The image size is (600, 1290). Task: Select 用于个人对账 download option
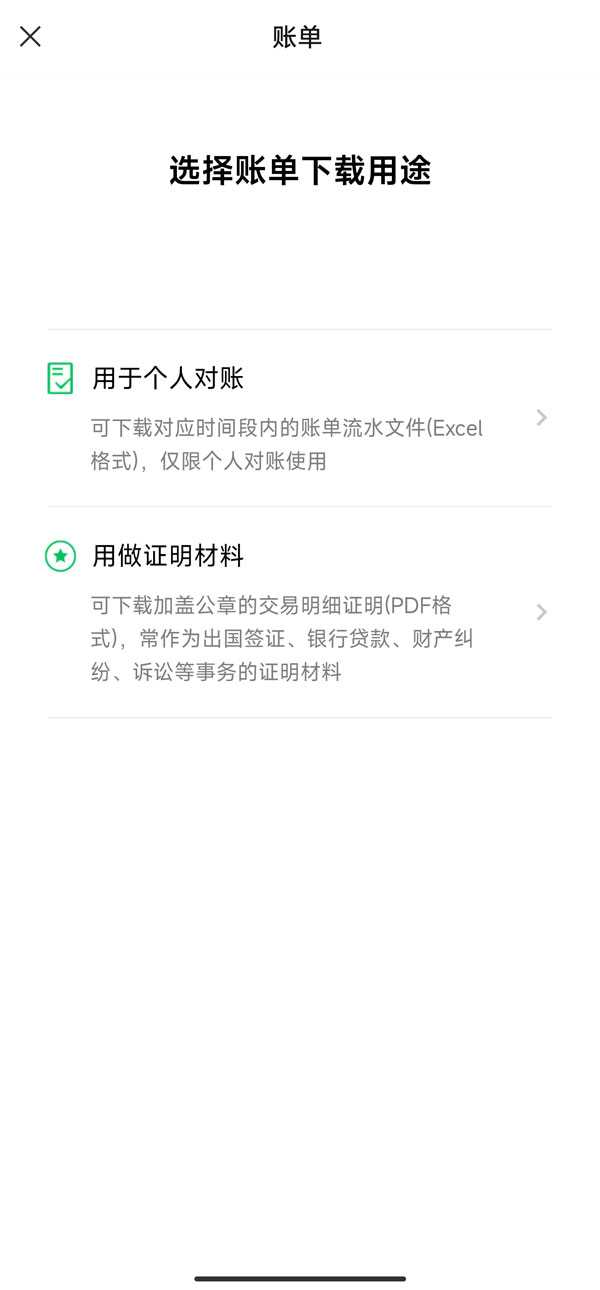pyautogui.click(x=298, y=418)
